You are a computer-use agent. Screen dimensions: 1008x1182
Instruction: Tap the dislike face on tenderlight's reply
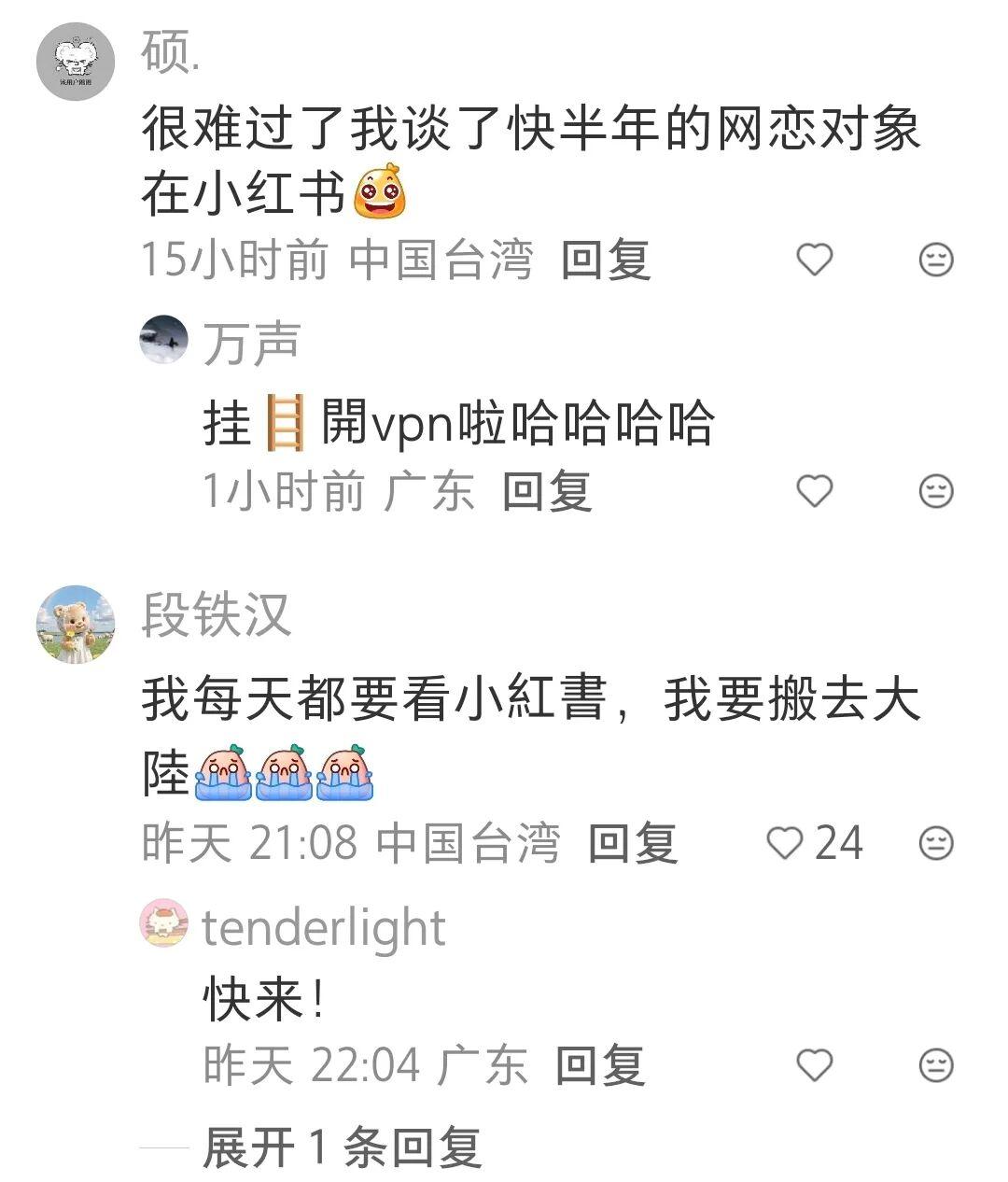[936, 1064]
